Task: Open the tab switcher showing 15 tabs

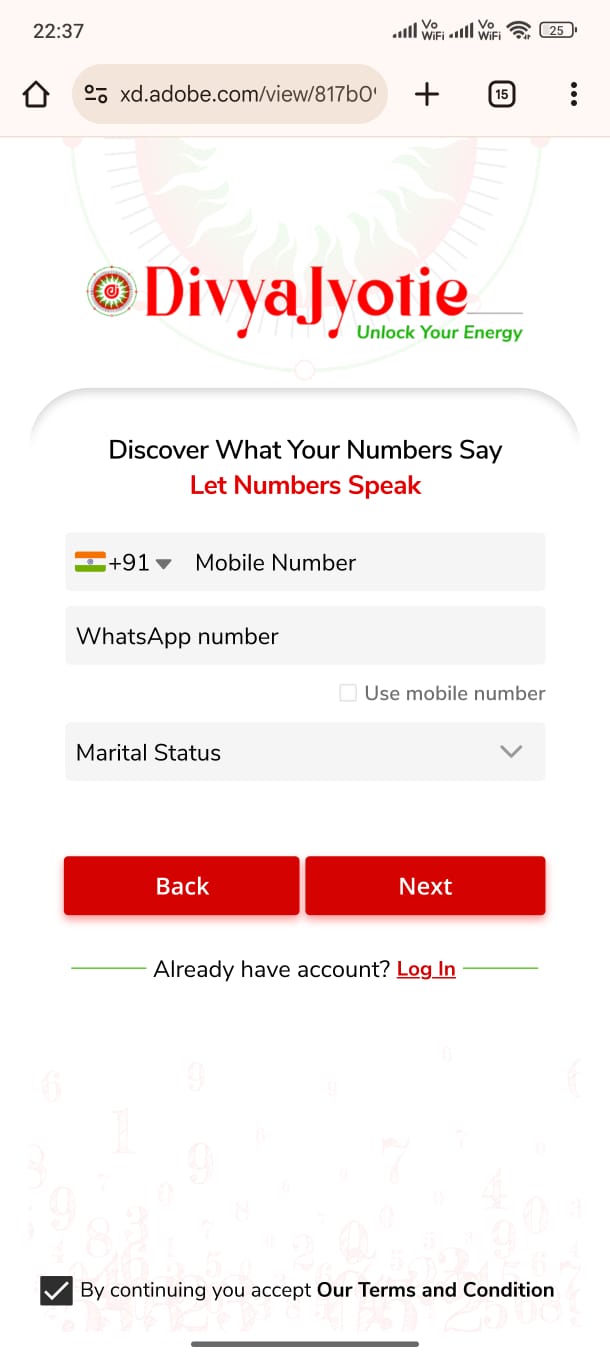Action: (501, 95)
